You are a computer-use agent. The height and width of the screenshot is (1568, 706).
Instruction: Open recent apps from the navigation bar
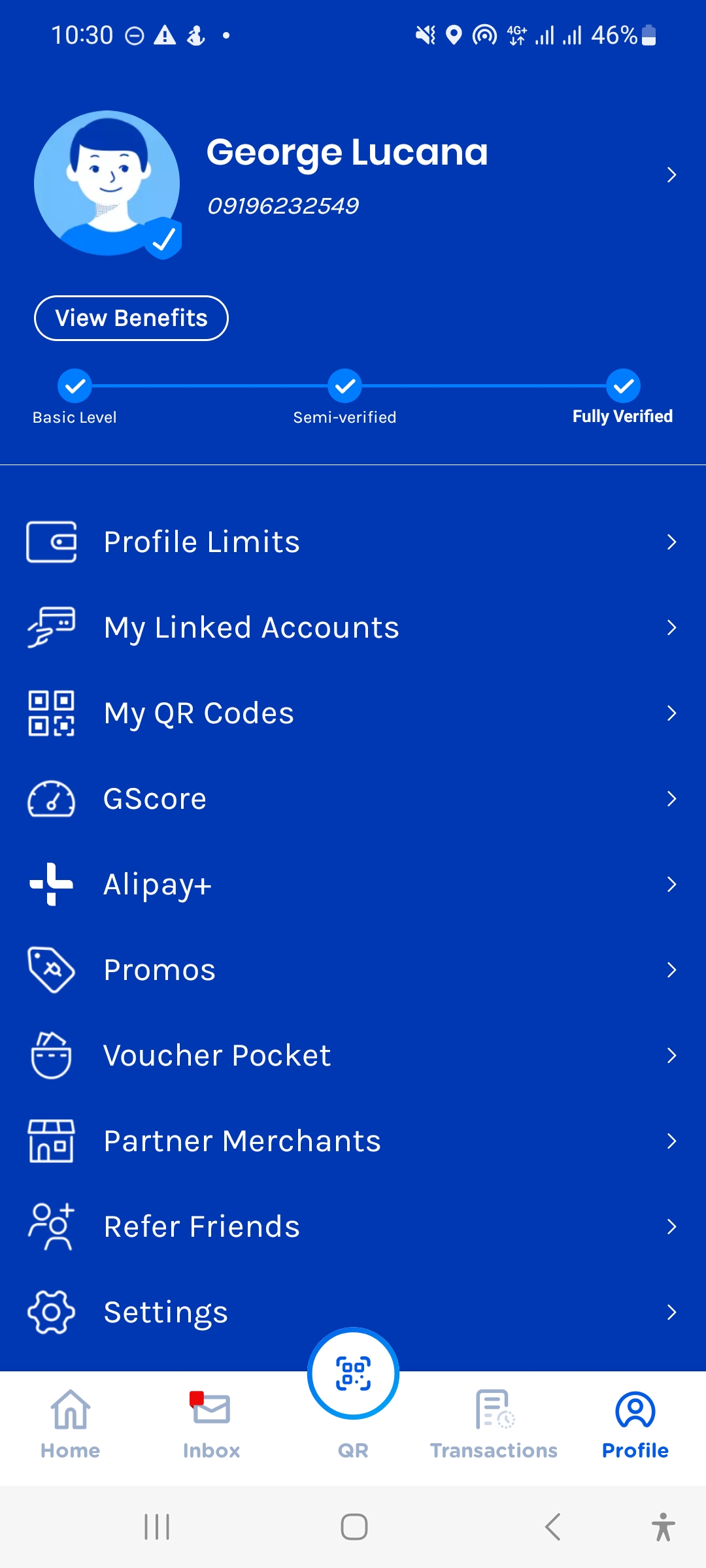(x=157, y=1527)
